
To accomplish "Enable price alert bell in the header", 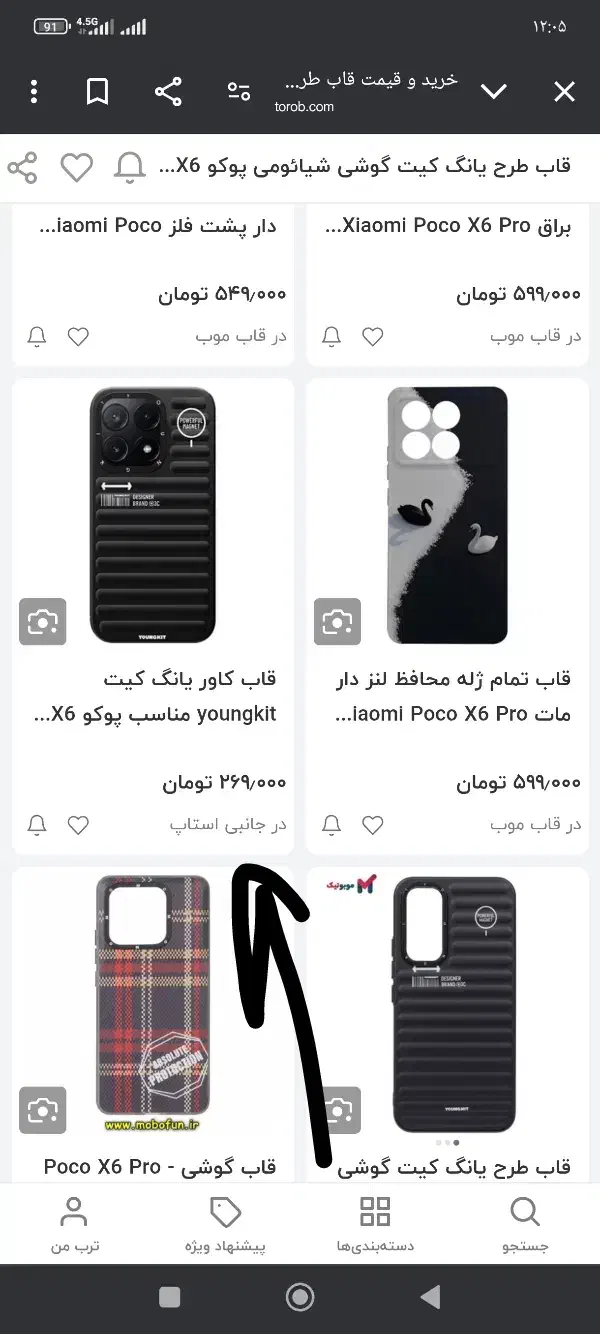I will coord(129,167).
